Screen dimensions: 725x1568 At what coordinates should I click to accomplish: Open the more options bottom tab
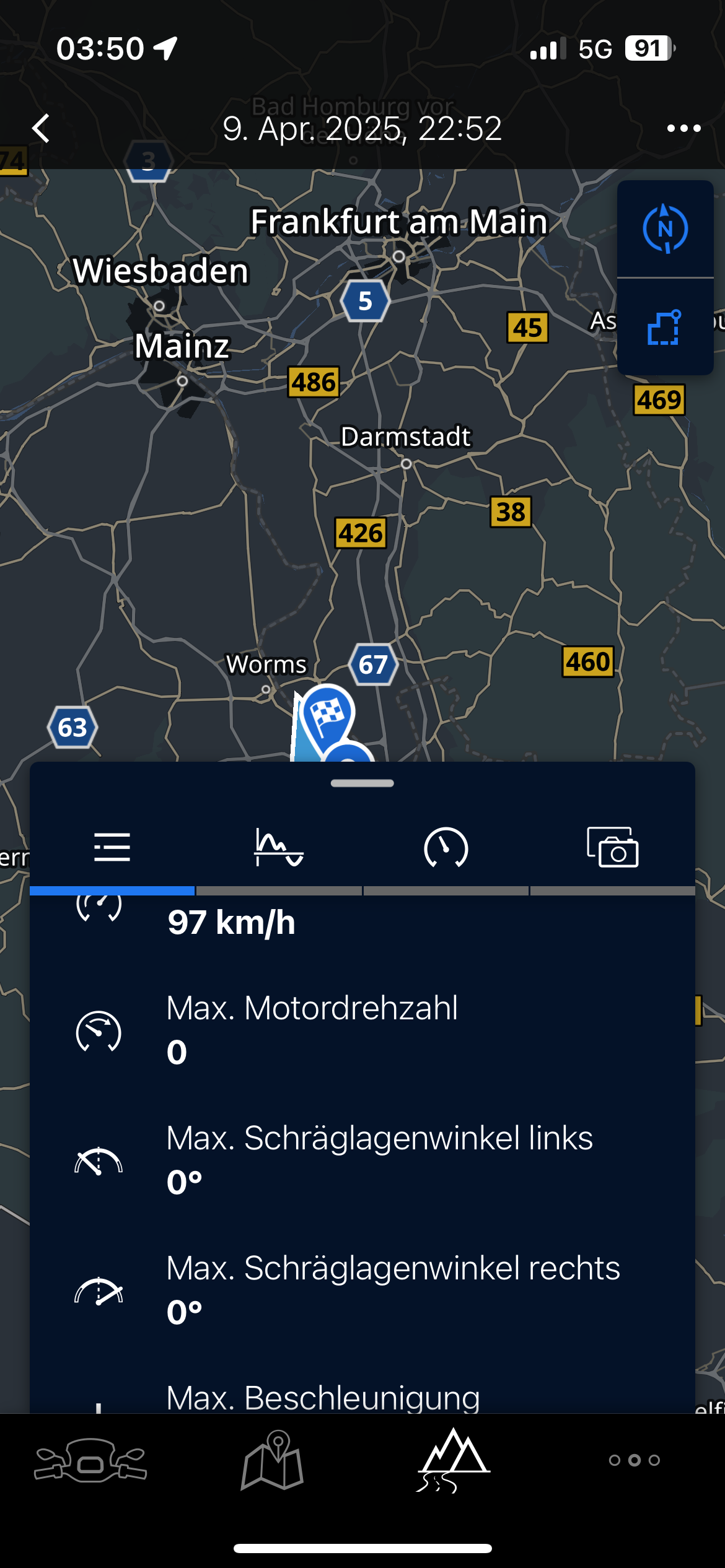coord(634,1460)
